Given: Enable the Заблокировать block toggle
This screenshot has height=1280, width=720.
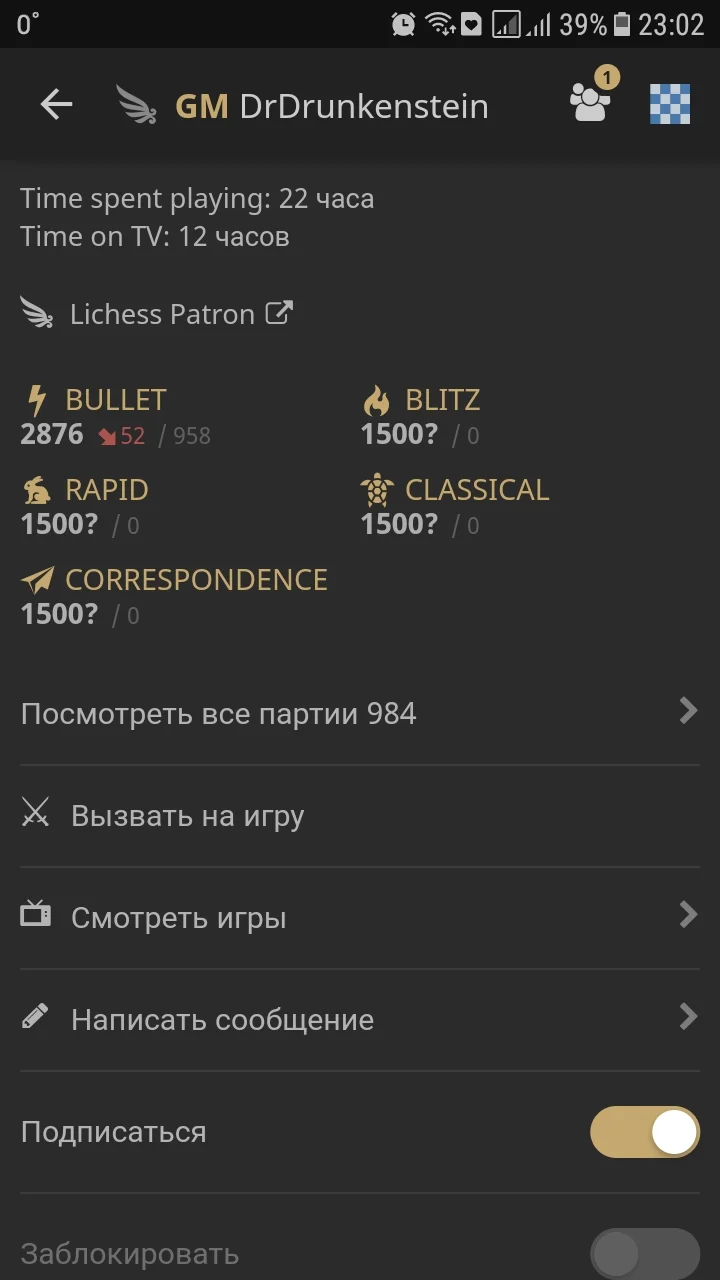Looking at the screenshot, I should 644,1253.
